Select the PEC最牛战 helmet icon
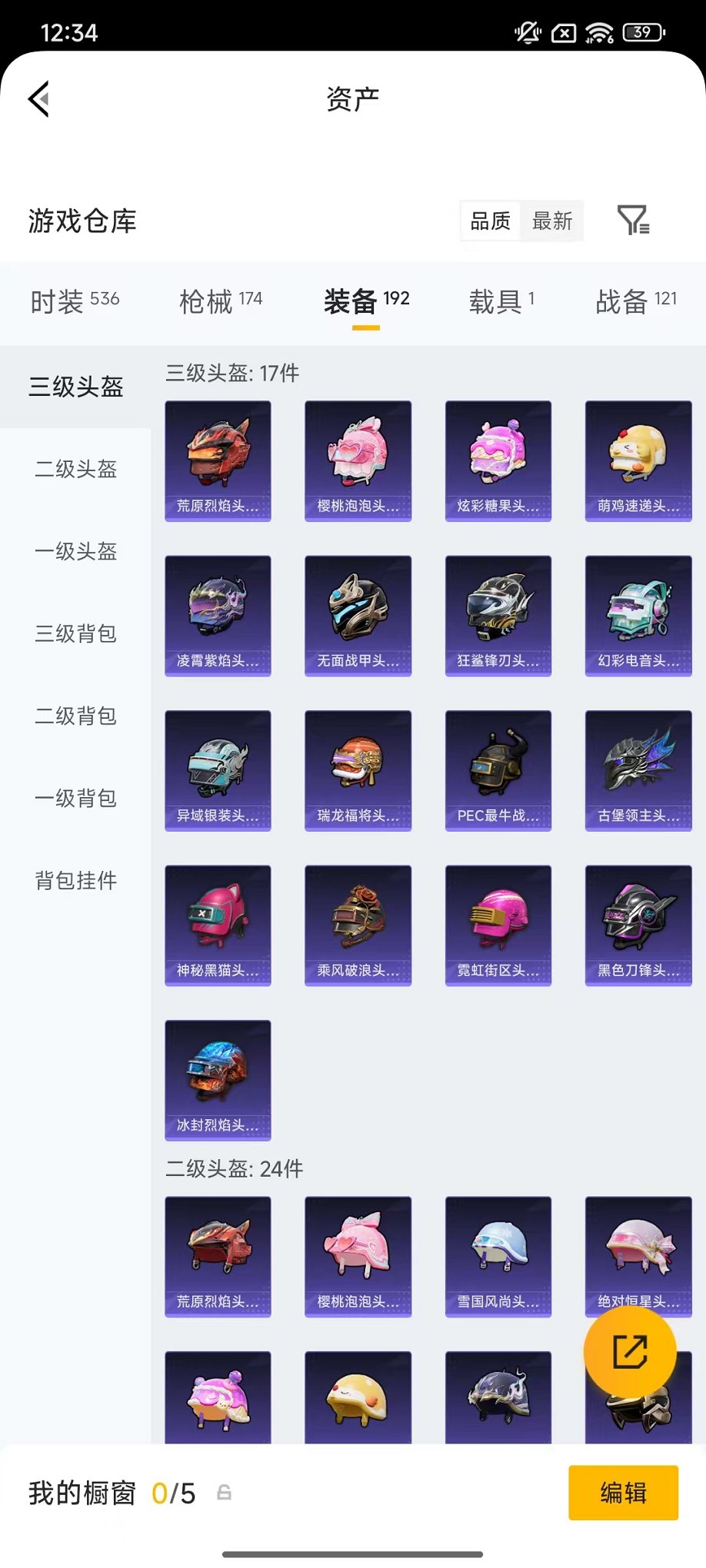 coord(498,770)
